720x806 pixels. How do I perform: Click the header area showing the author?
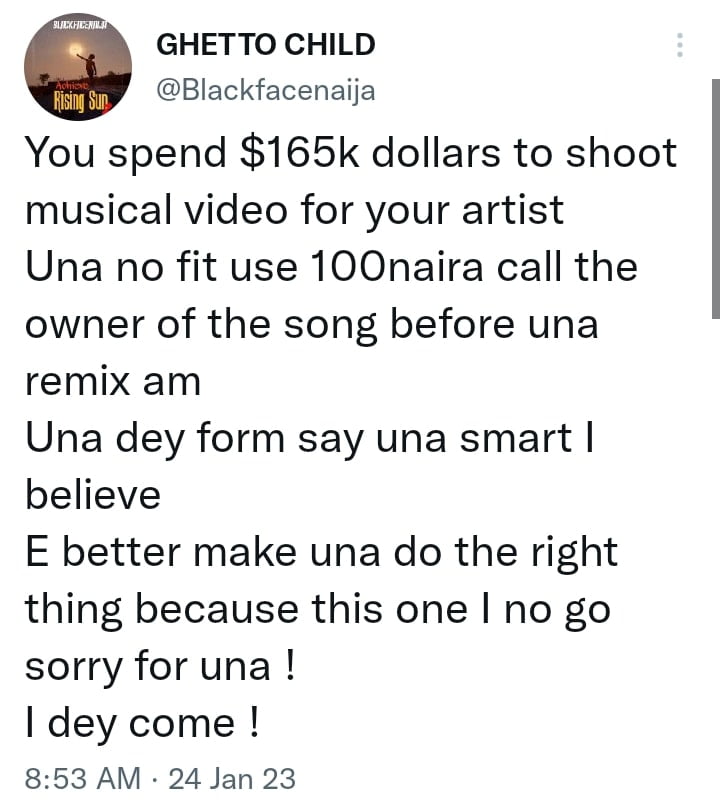coord(264,65)
